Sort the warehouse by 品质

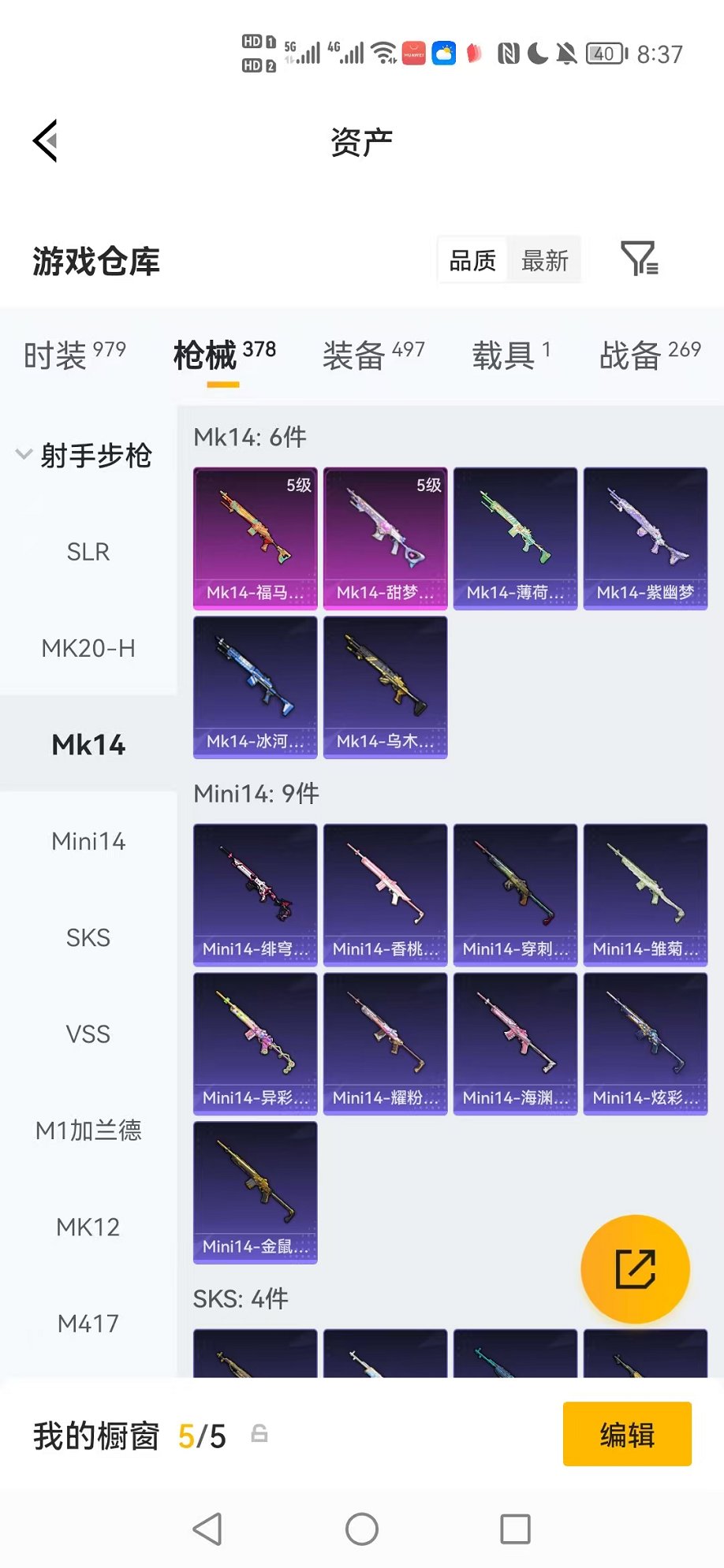click(x=472, y=260)
